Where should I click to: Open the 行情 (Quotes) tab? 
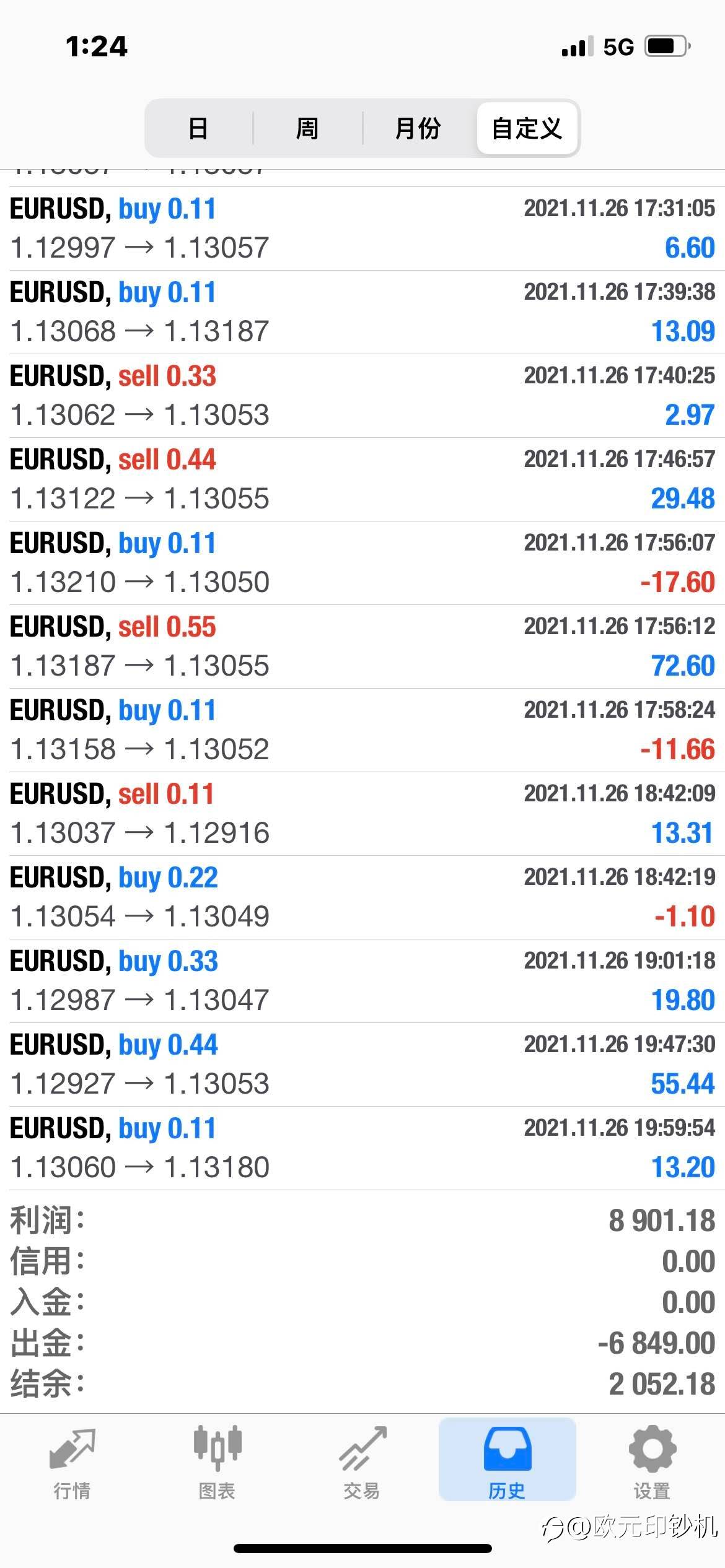tap(72, 1461)
